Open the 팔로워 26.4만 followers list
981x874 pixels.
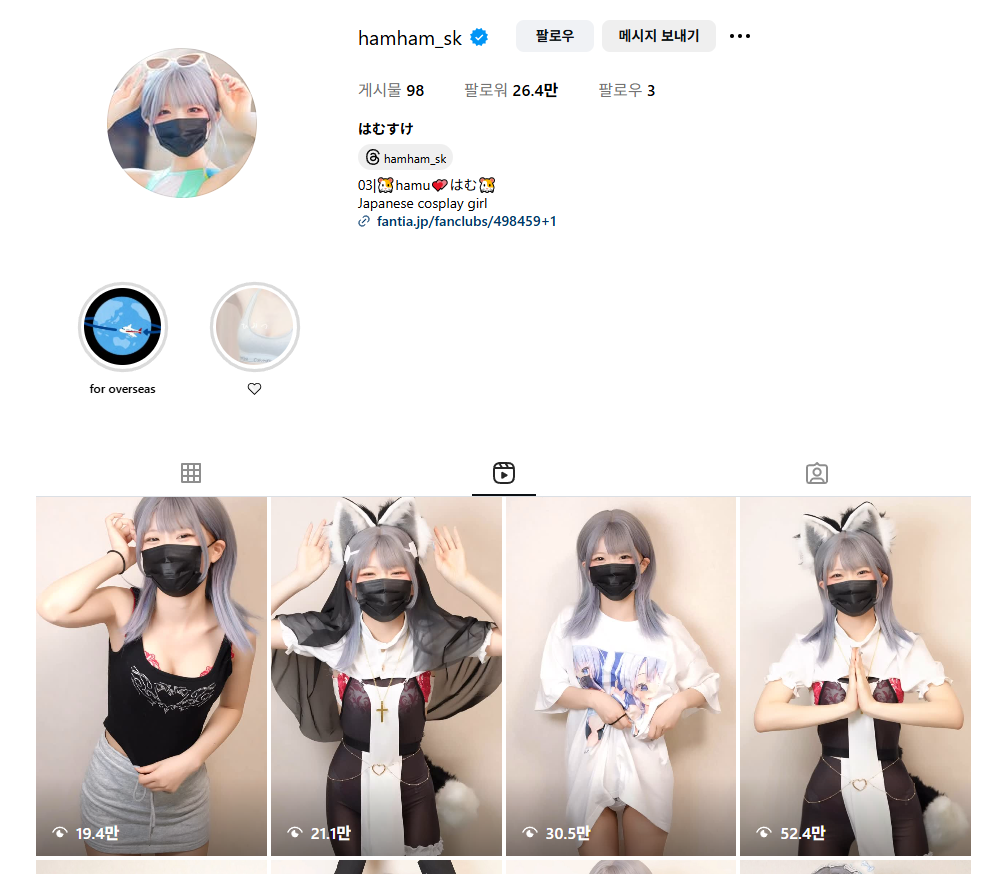click(x=510, y=91)
